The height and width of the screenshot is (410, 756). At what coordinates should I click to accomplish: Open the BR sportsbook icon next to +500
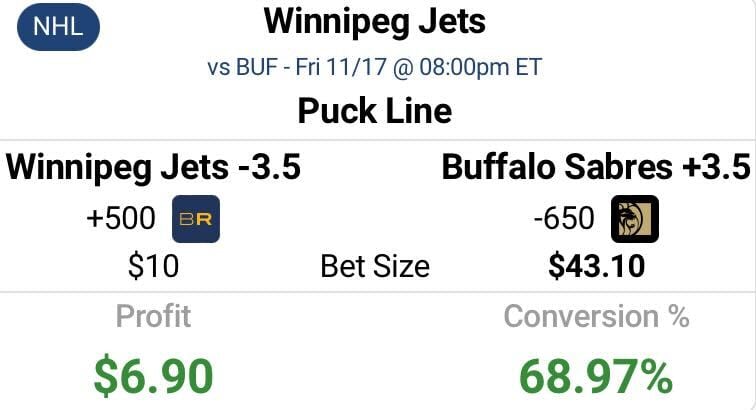tap(195, 219)
